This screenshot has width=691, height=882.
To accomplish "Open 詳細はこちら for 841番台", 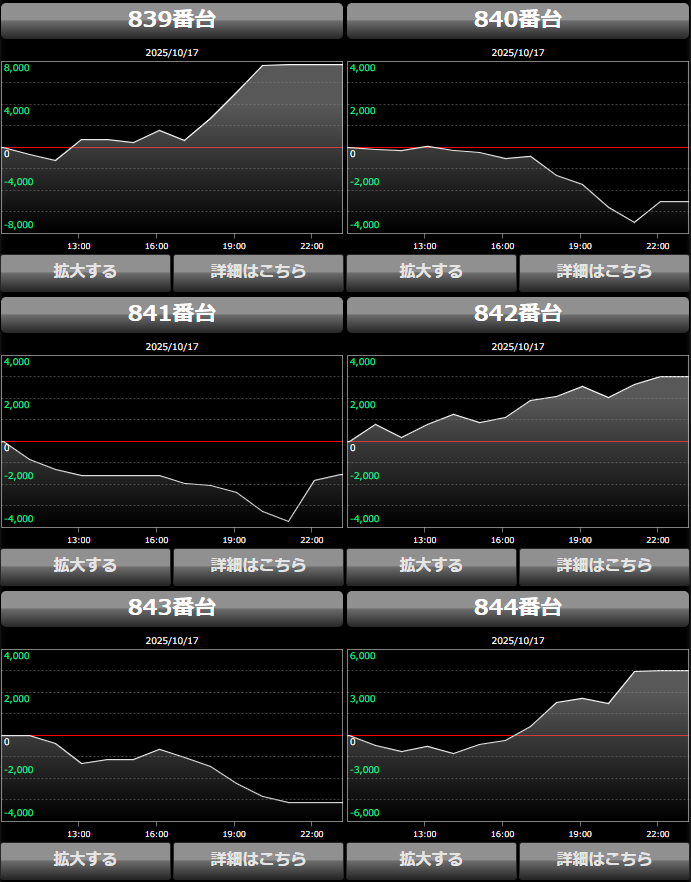I will 258,565.
